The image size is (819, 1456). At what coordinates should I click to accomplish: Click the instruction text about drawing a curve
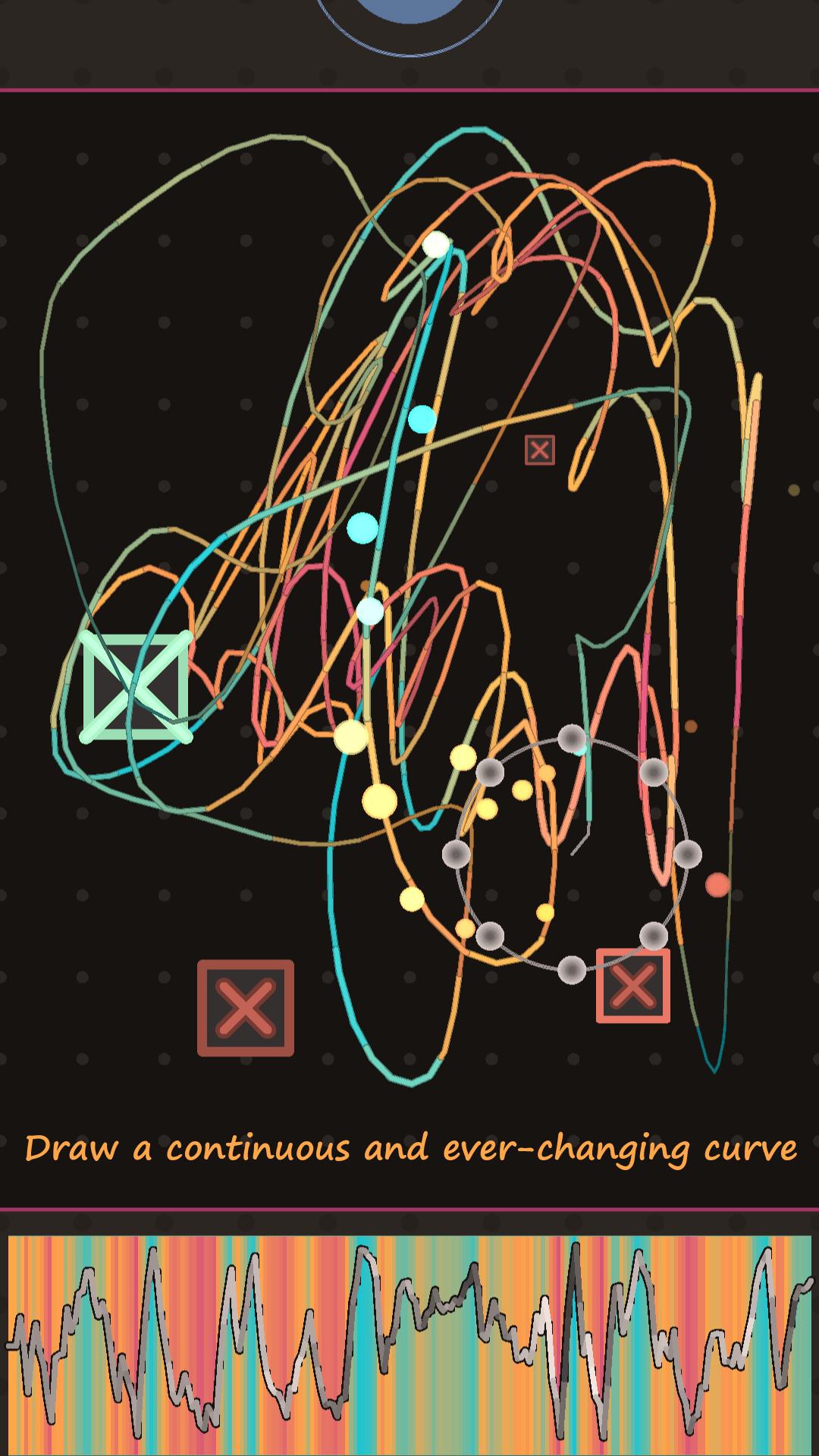coord(409,1149)
